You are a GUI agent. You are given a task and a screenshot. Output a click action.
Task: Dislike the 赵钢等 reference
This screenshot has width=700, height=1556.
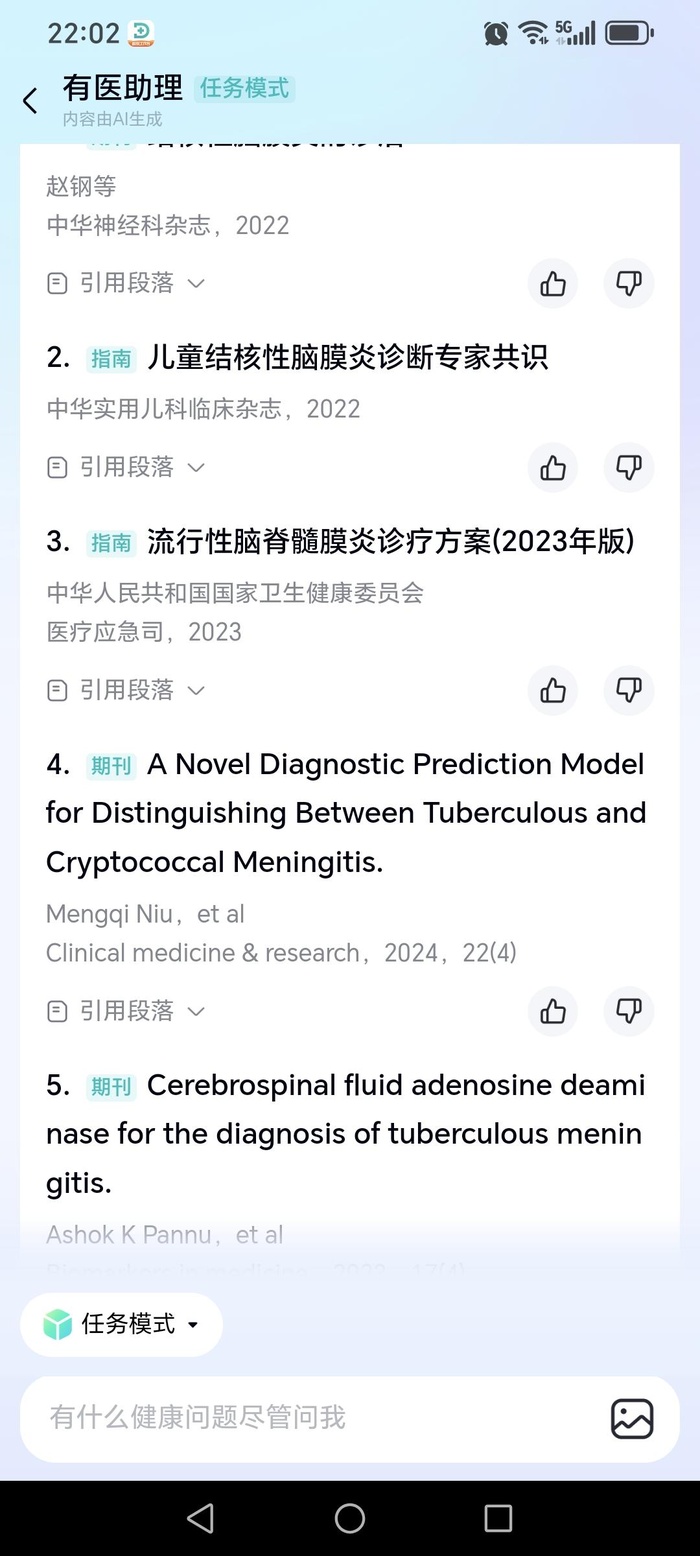tap(629, 284)
